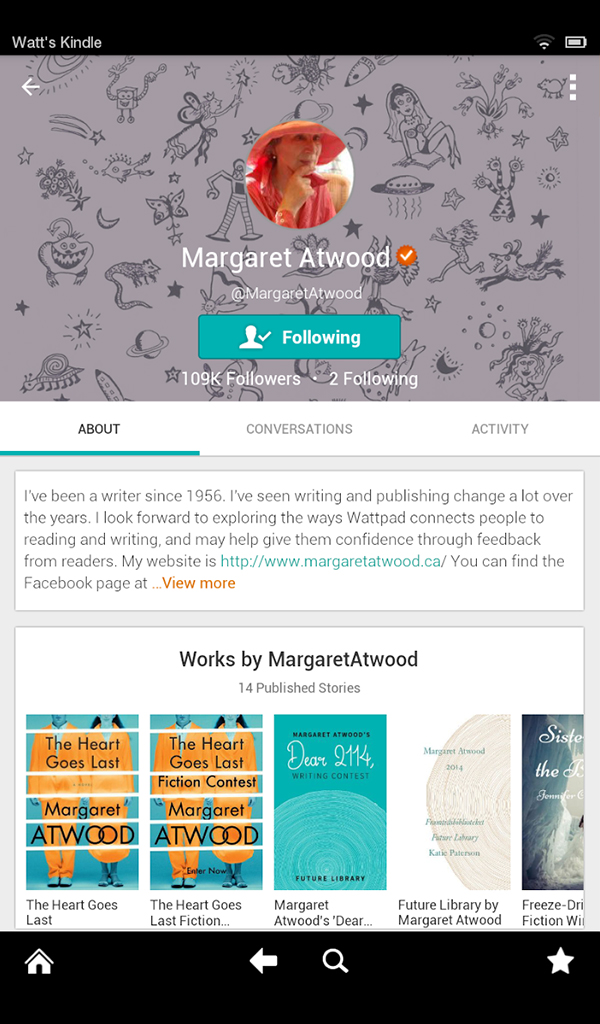Screen dimensions: 600x1024
Task: Open search from the bottom bar
Action: 335,962
